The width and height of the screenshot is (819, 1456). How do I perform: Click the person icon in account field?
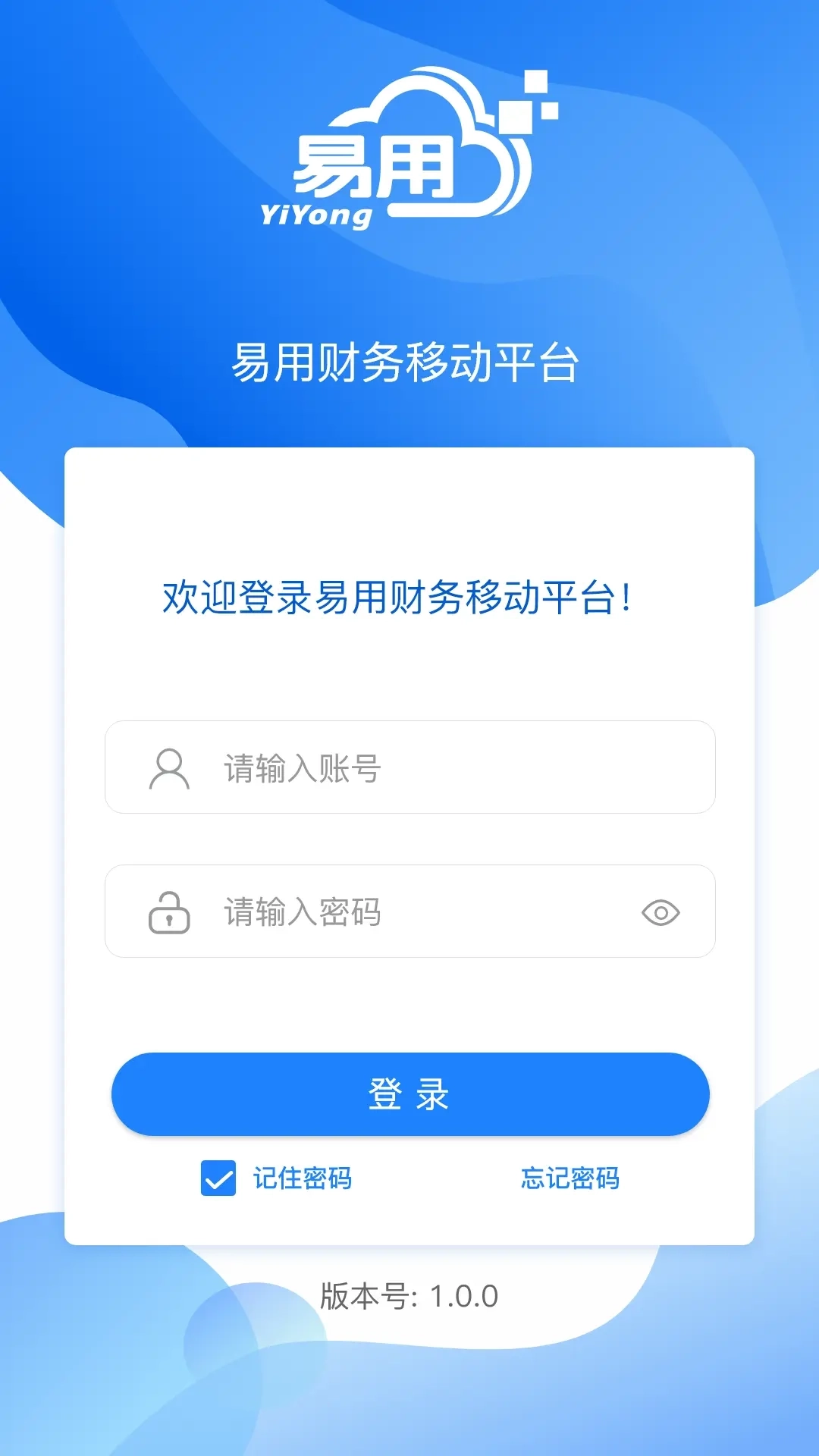(x=168, y=767)
